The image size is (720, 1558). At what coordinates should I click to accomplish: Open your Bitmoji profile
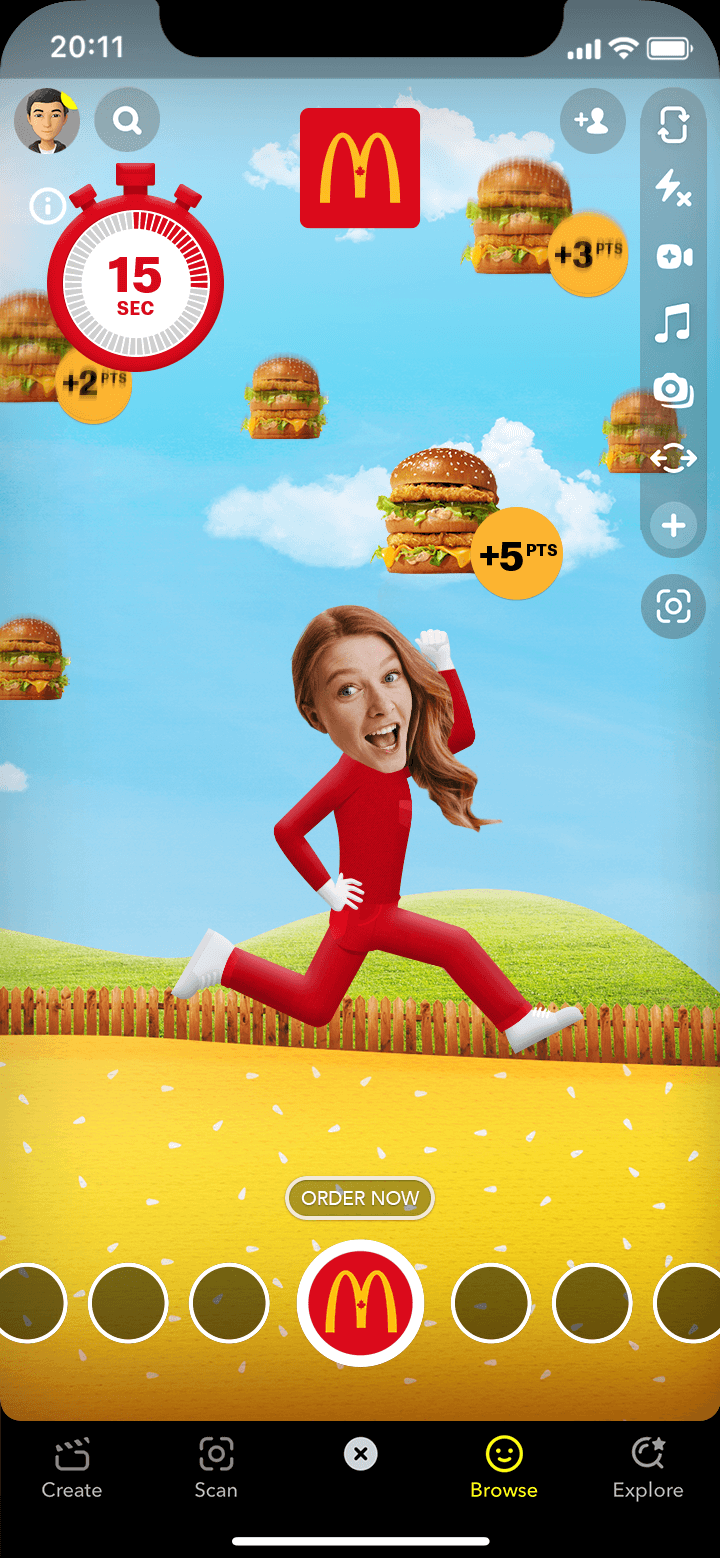click(46, 119)
